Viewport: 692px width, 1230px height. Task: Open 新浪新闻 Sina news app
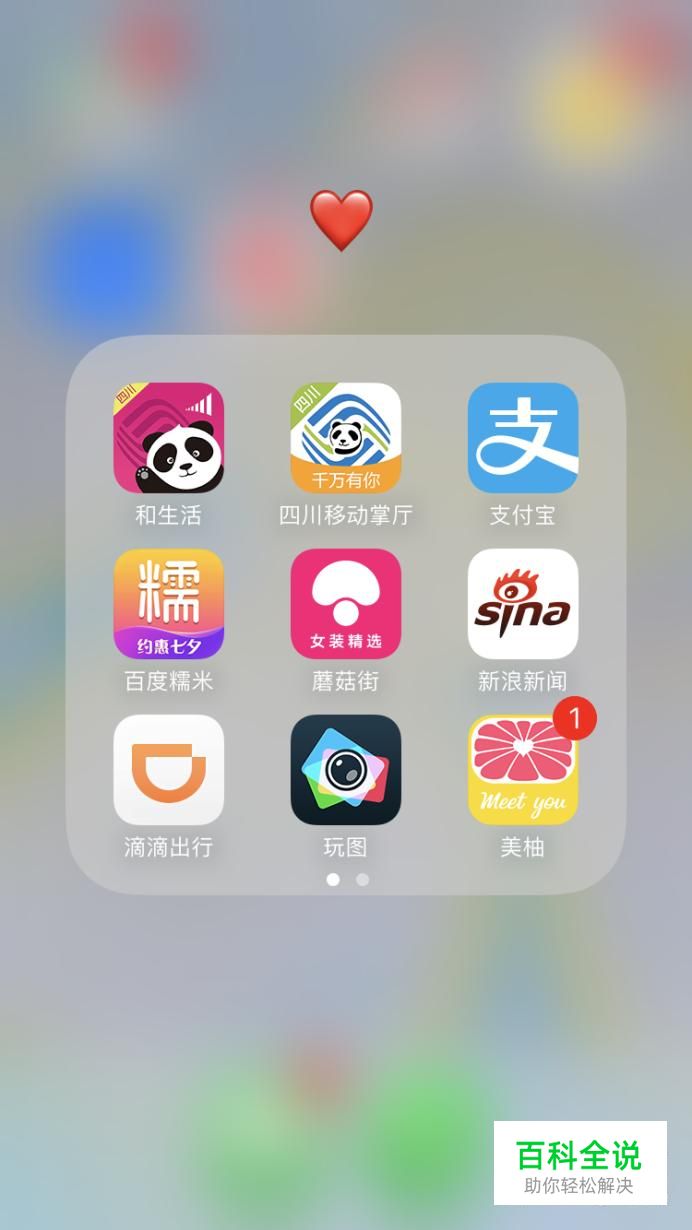[523, 604]
